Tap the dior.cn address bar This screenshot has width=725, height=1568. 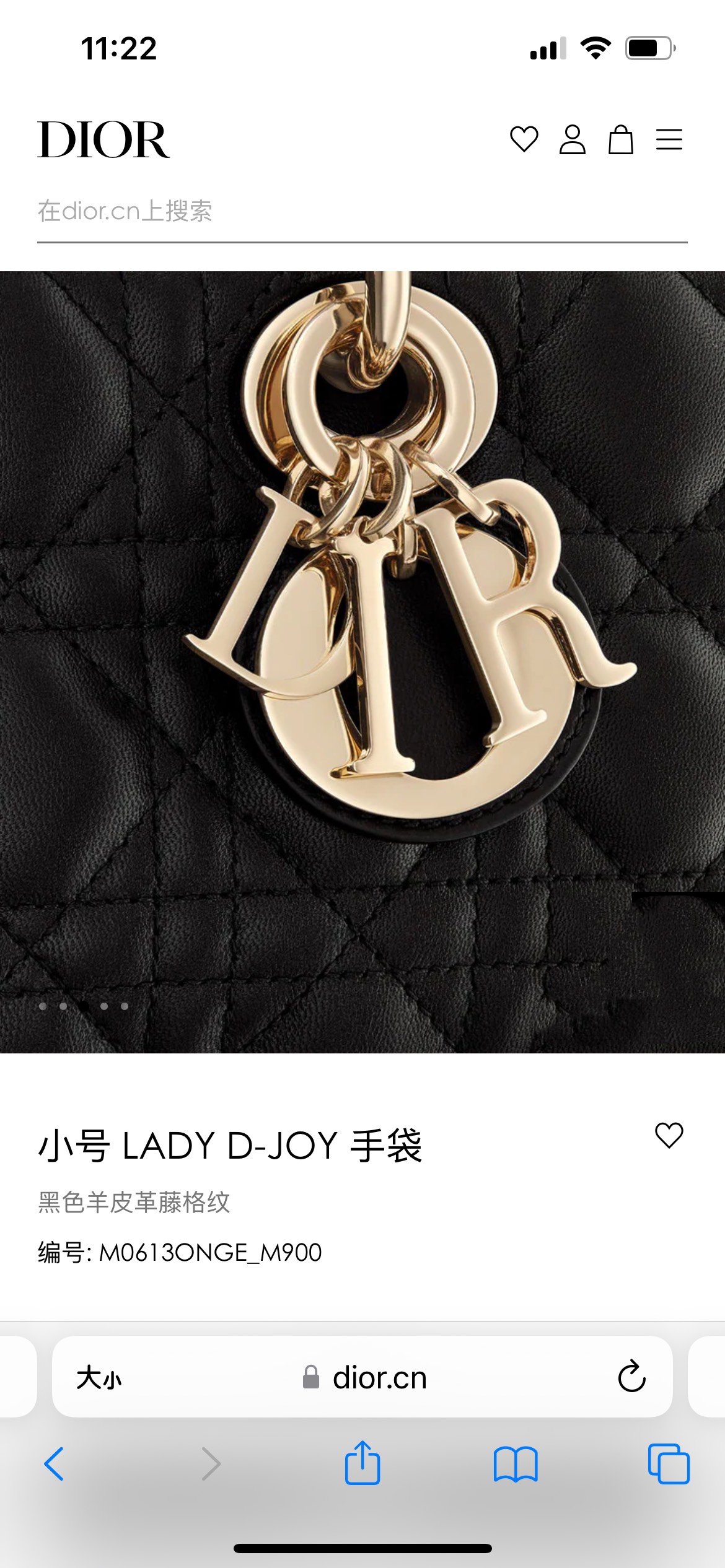point(378,1378)
